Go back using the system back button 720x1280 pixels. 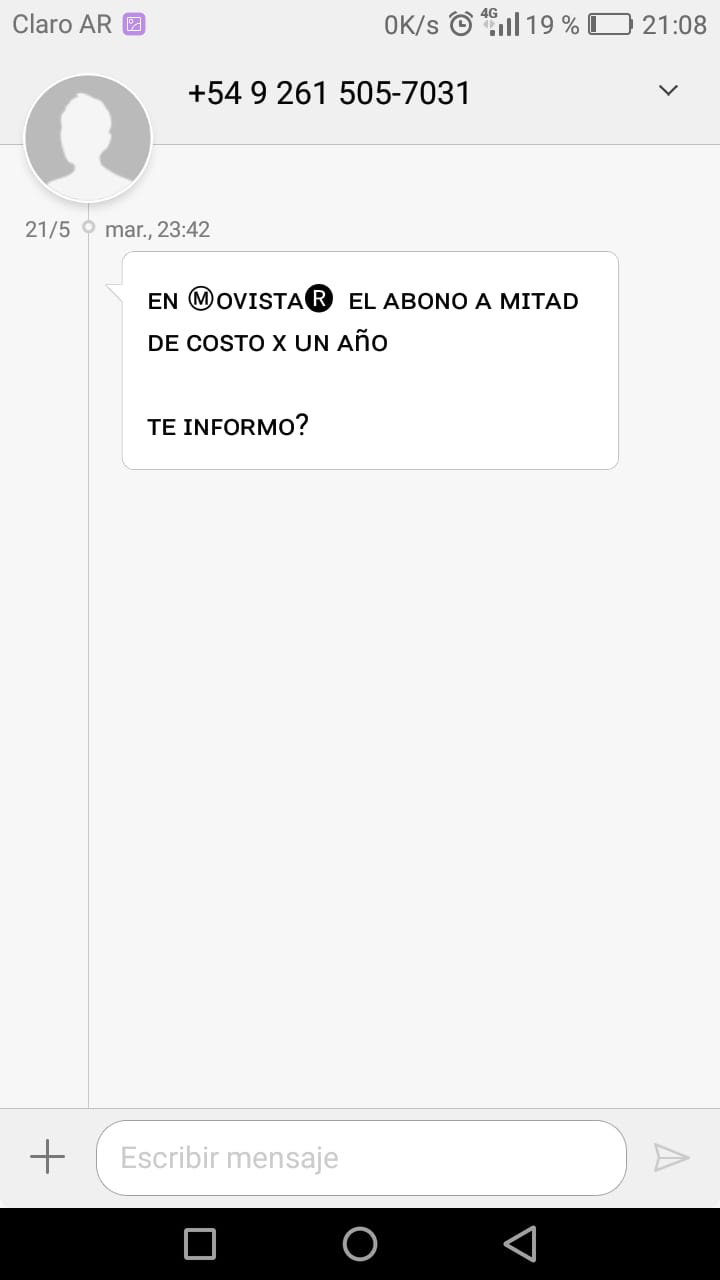click(520, 1244)
